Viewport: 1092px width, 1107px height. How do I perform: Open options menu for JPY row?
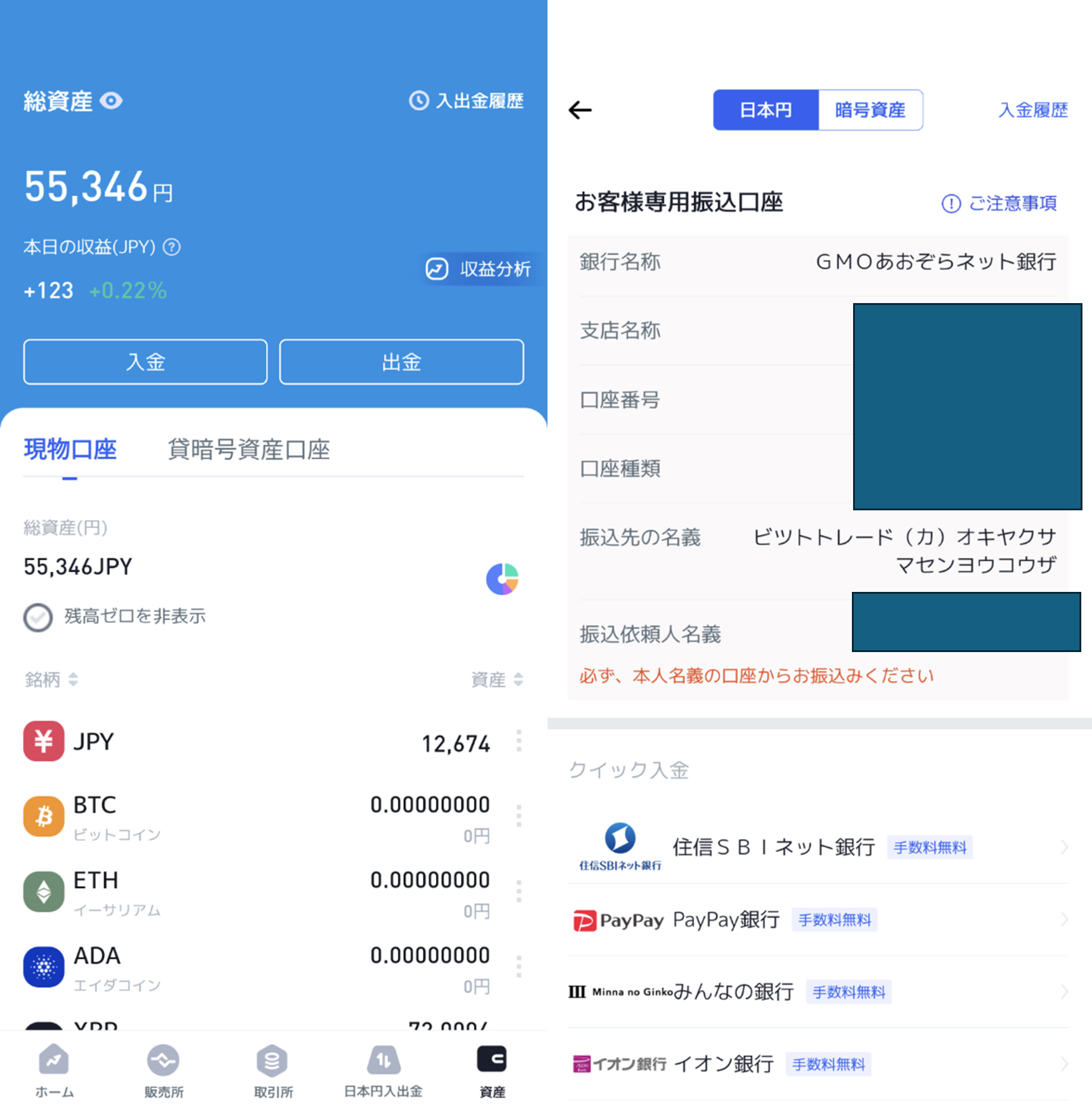pos(519,741)
